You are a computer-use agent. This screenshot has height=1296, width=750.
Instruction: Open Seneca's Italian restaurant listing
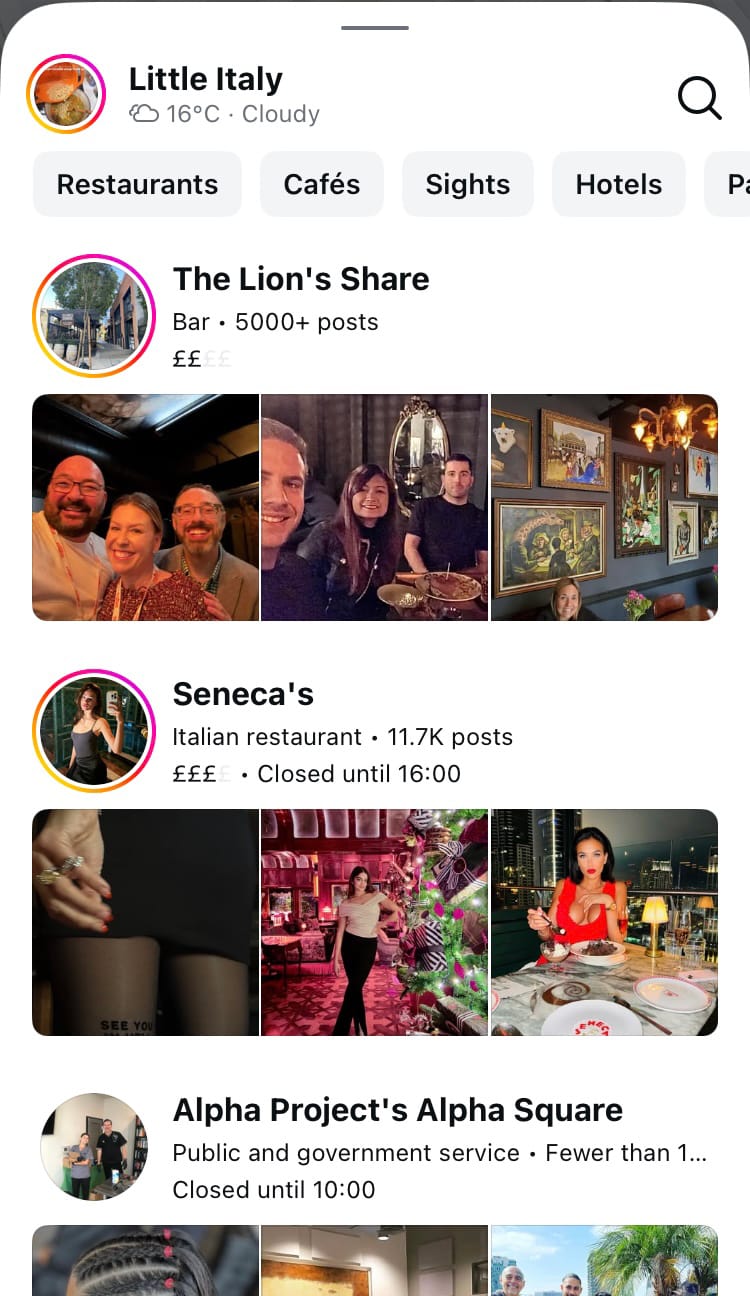coord(243,694)
